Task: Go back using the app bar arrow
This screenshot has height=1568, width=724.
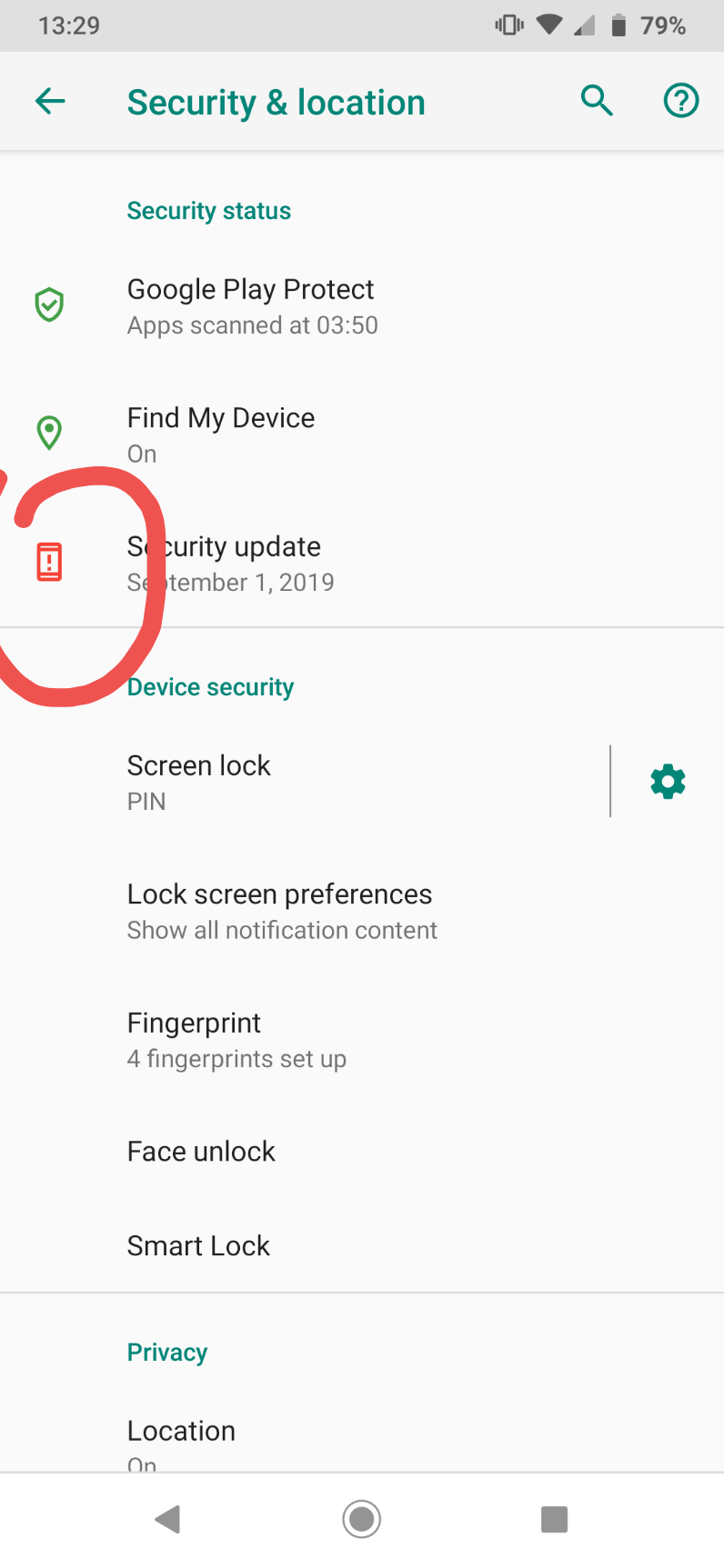Action: coord(50,101)
